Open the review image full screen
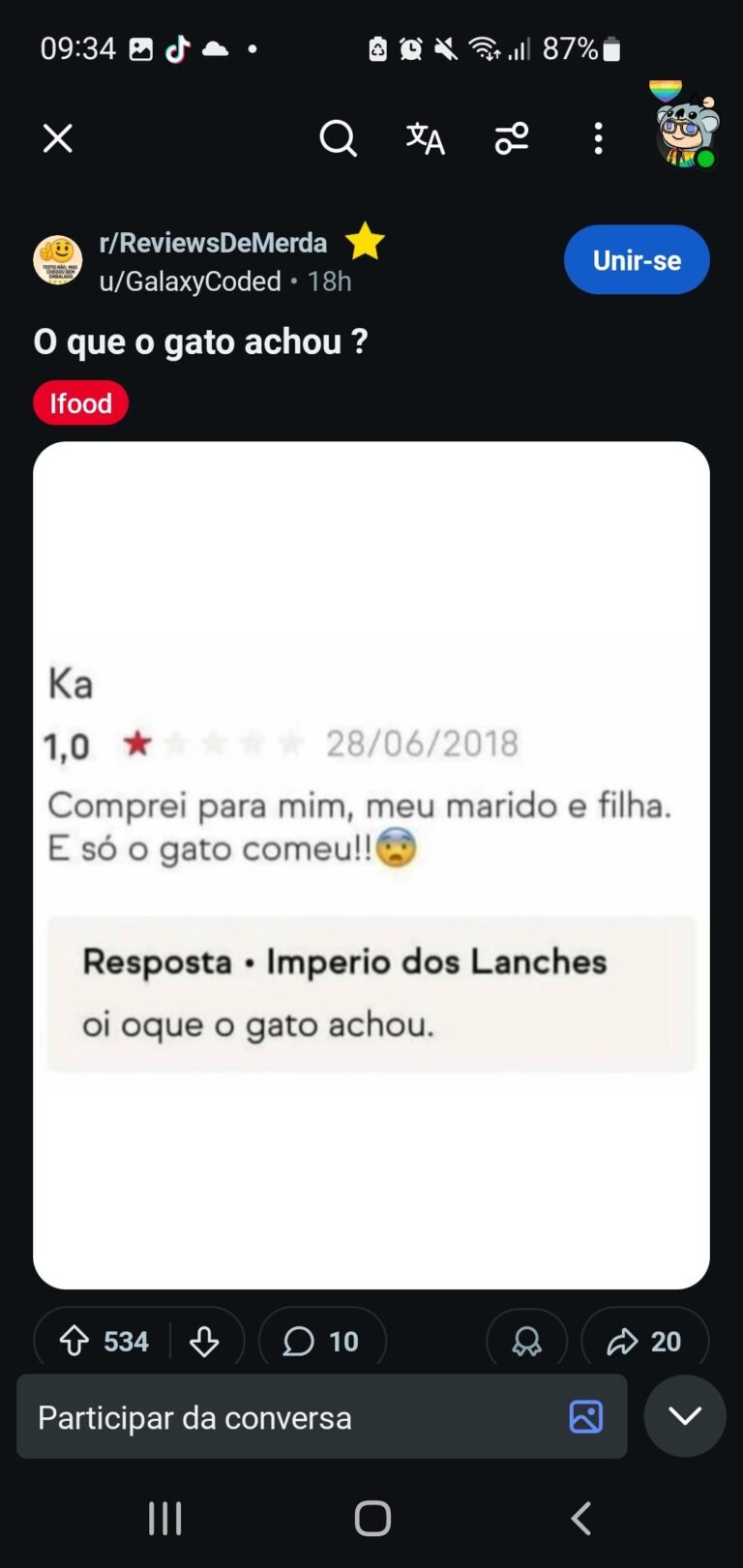This screenshot has height=1568, width=743. (371, 865)
